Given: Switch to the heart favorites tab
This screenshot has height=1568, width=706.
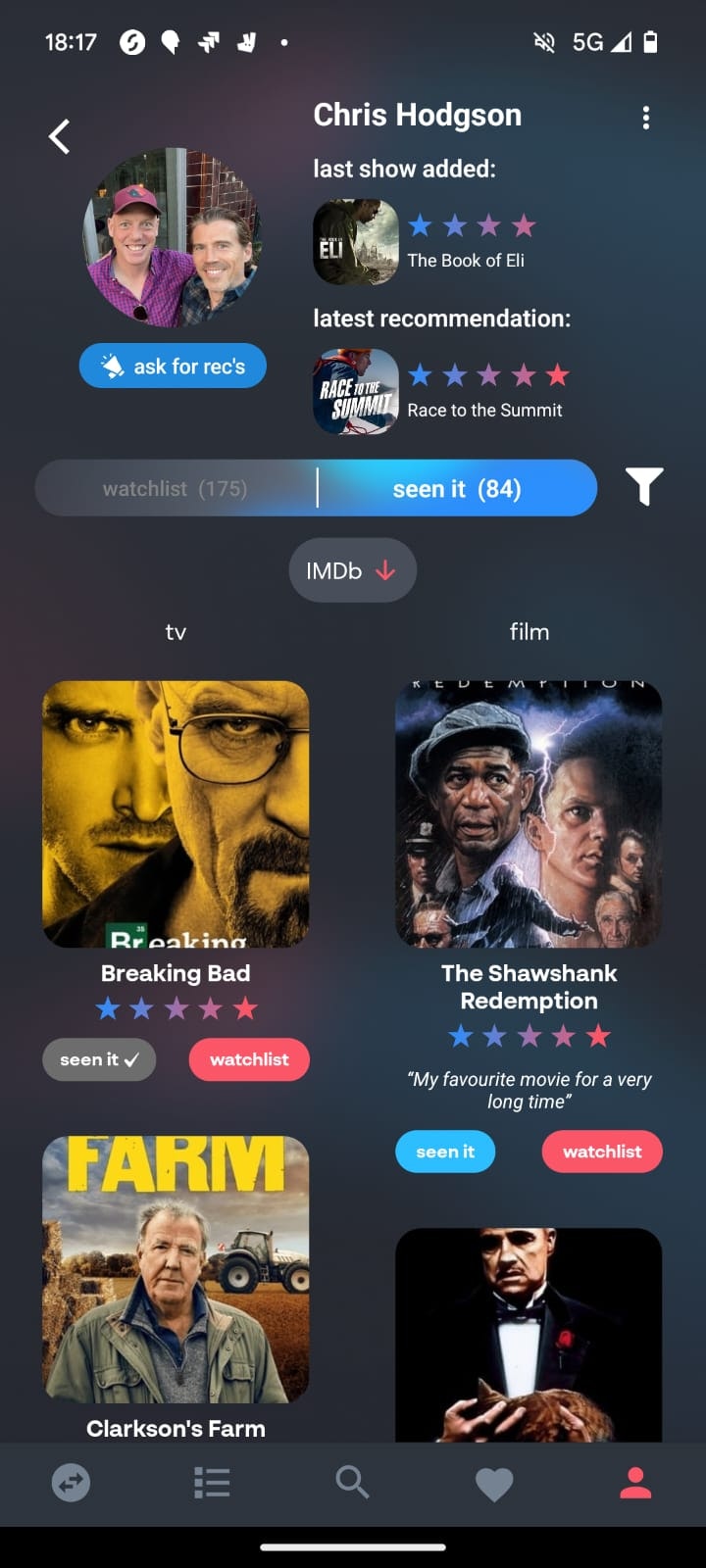Looking at the screenshot, I should (x=494, y=1484).
